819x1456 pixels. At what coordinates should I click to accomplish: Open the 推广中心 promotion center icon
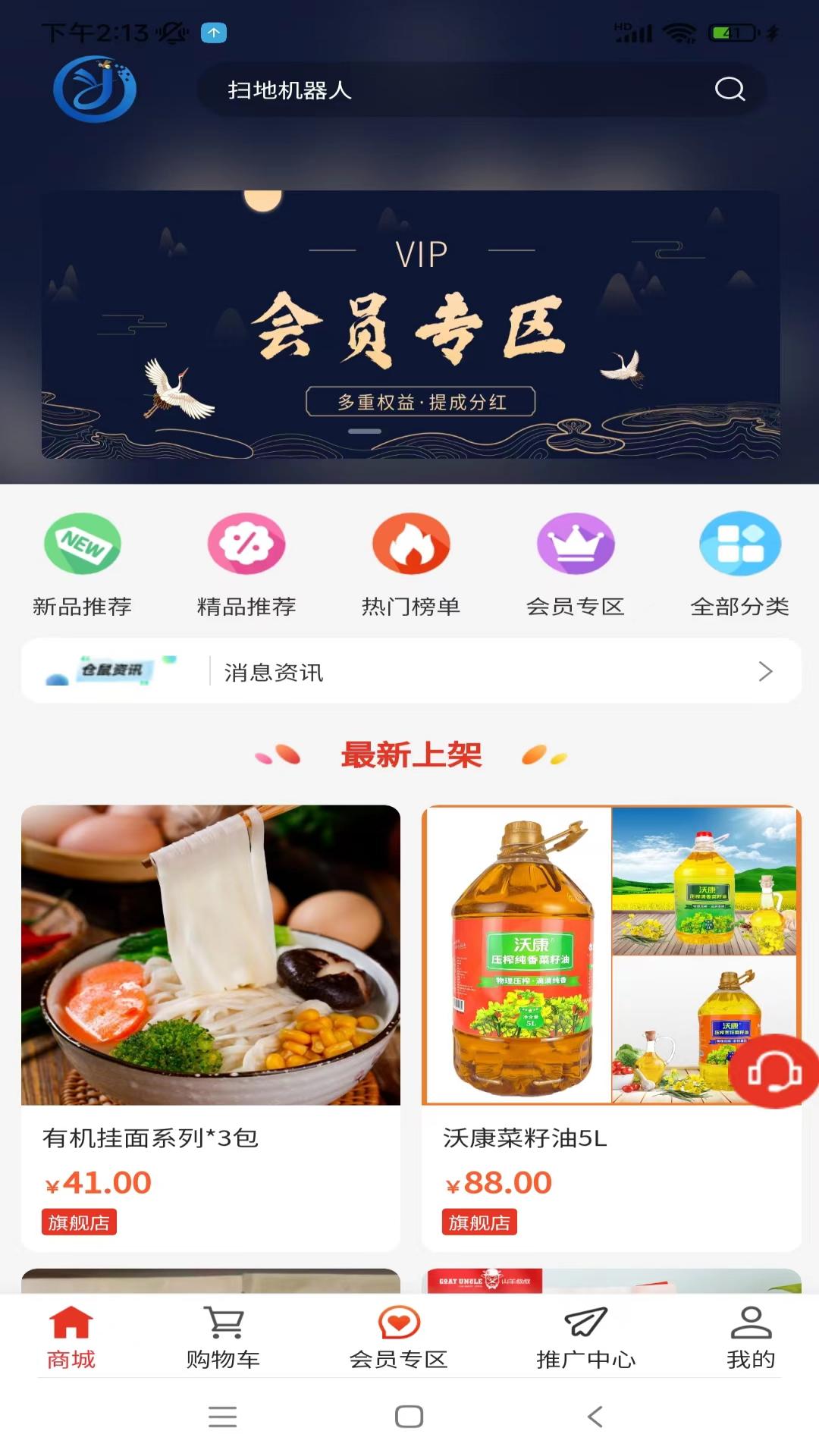point(584,1338)
